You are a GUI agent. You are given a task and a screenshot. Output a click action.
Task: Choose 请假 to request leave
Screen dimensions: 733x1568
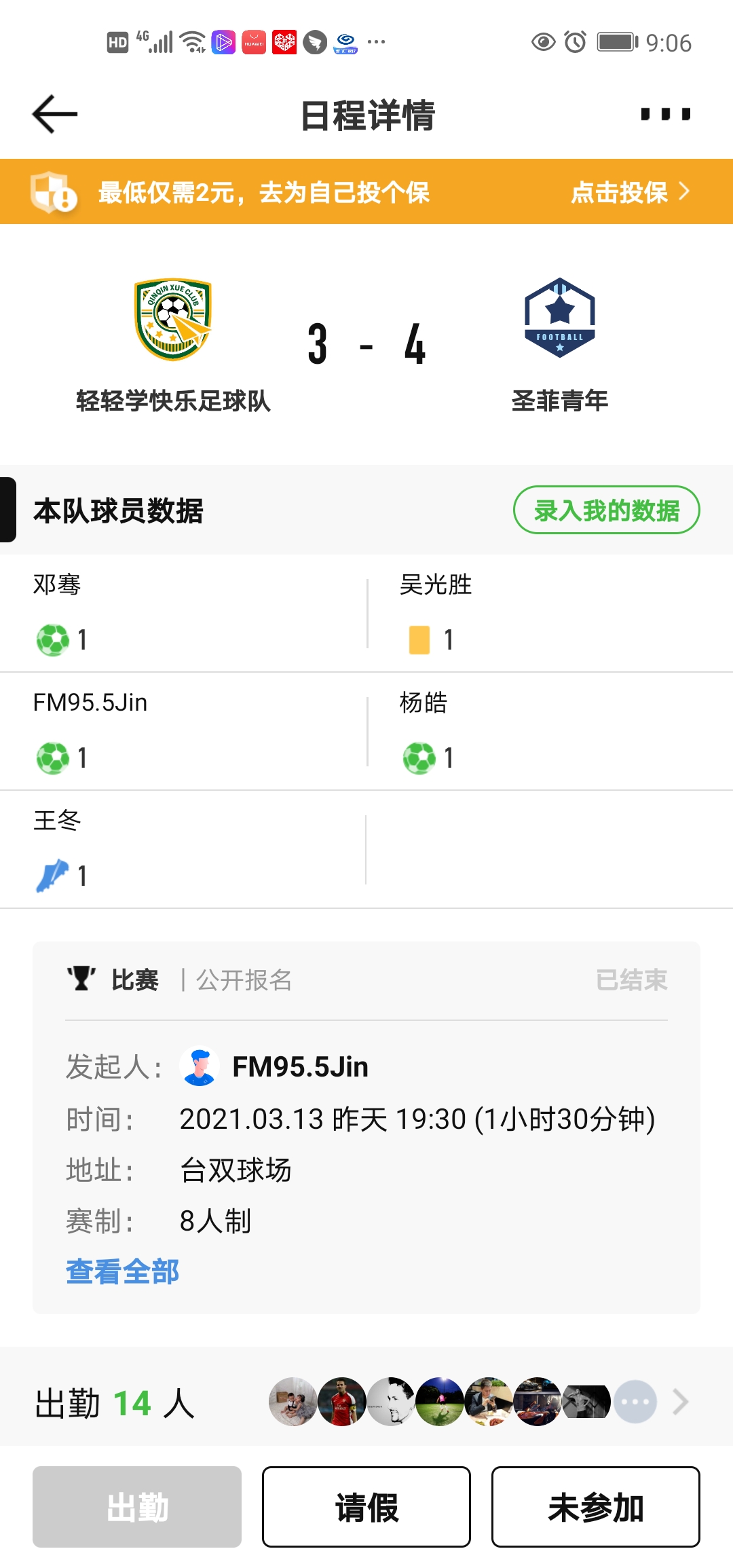tap(366, 1507)
